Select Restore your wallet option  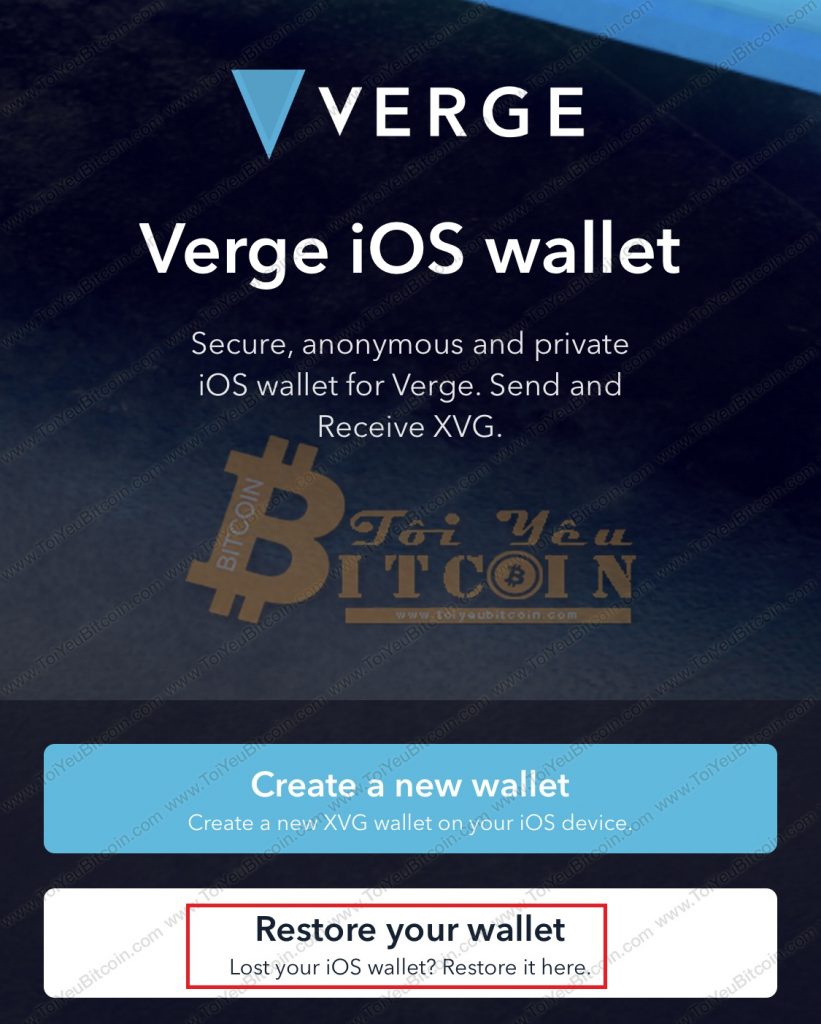[x=410, y=942]
